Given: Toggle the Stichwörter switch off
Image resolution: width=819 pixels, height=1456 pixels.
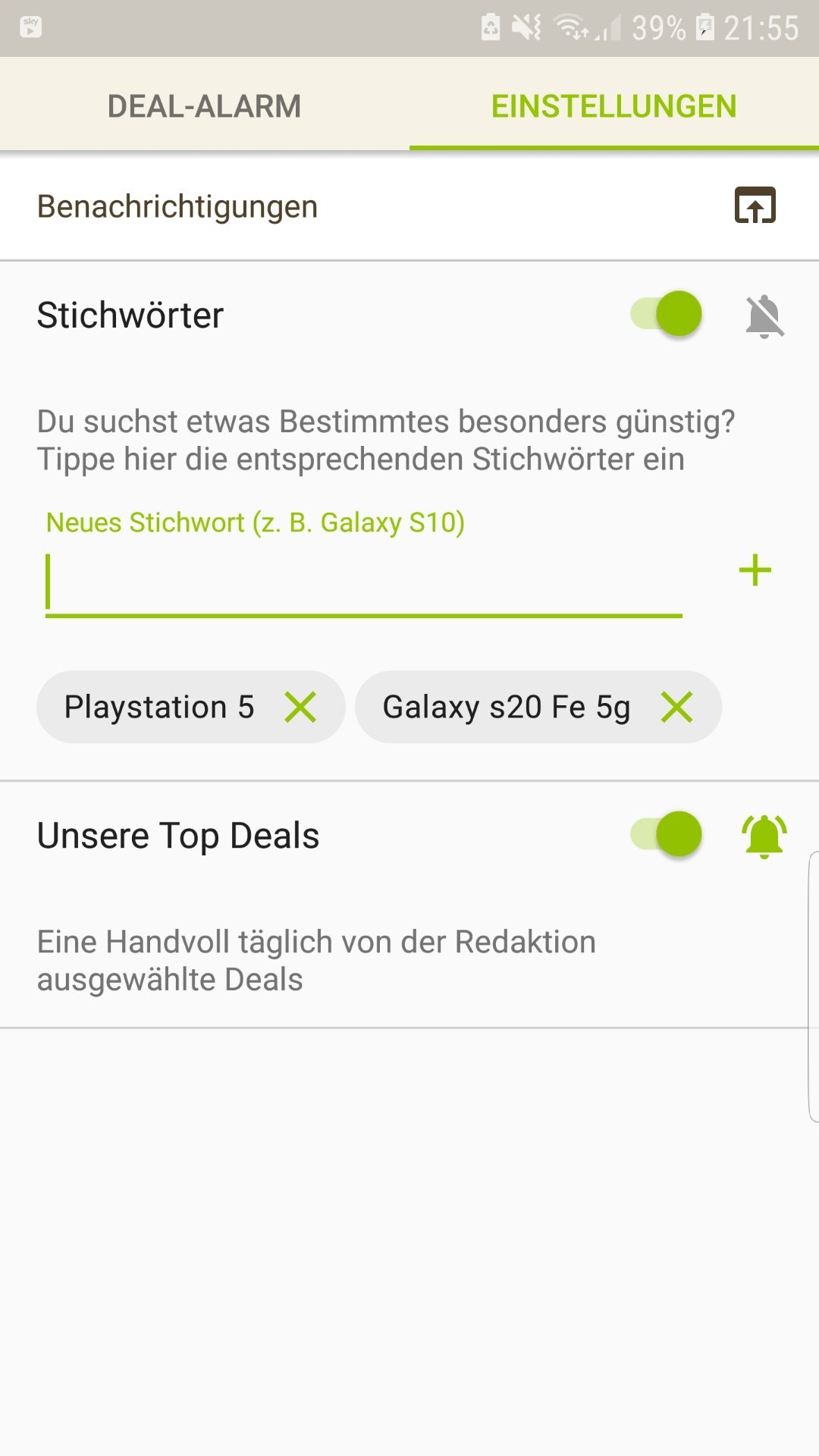Looking at the screenshot, I should tap(667, 314).
